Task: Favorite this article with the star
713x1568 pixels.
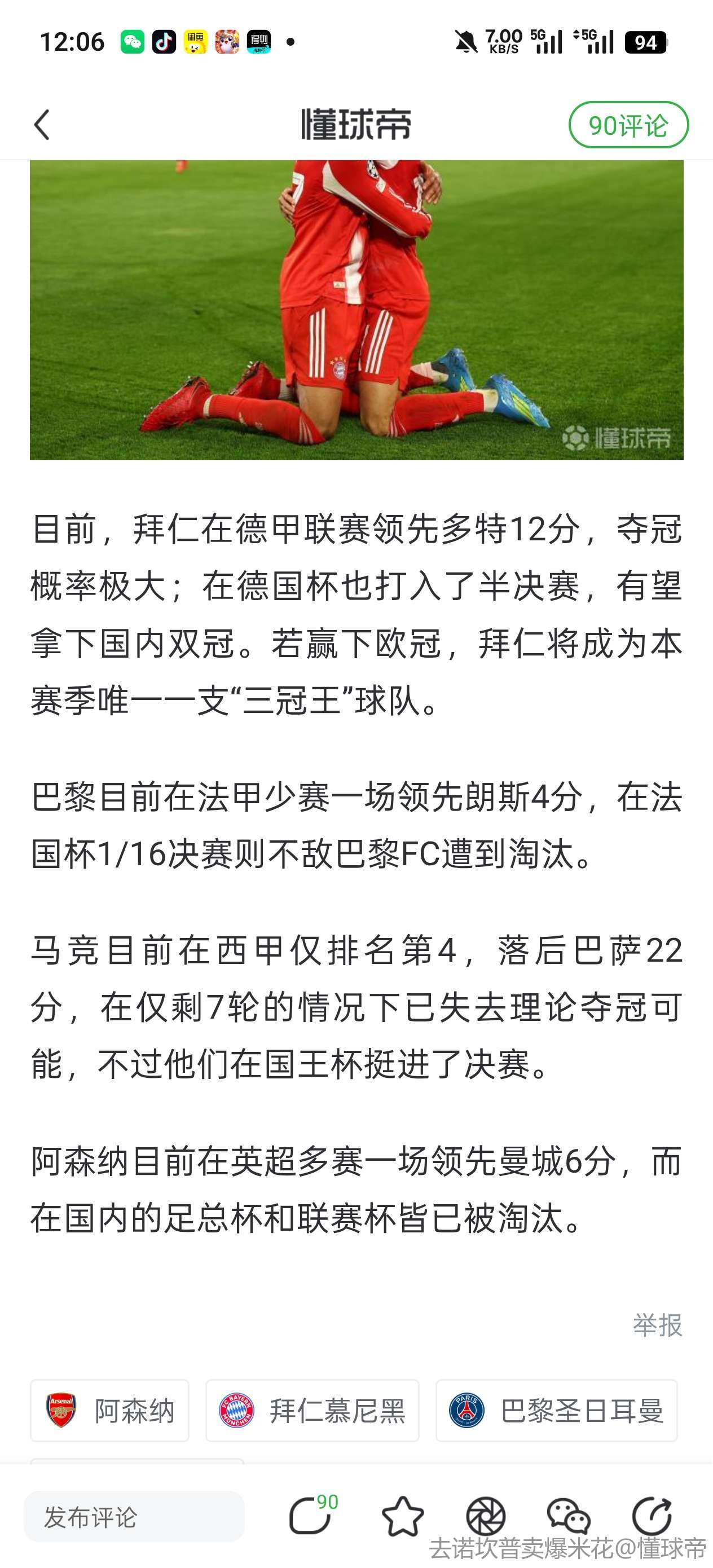Action: [402, 1516]
